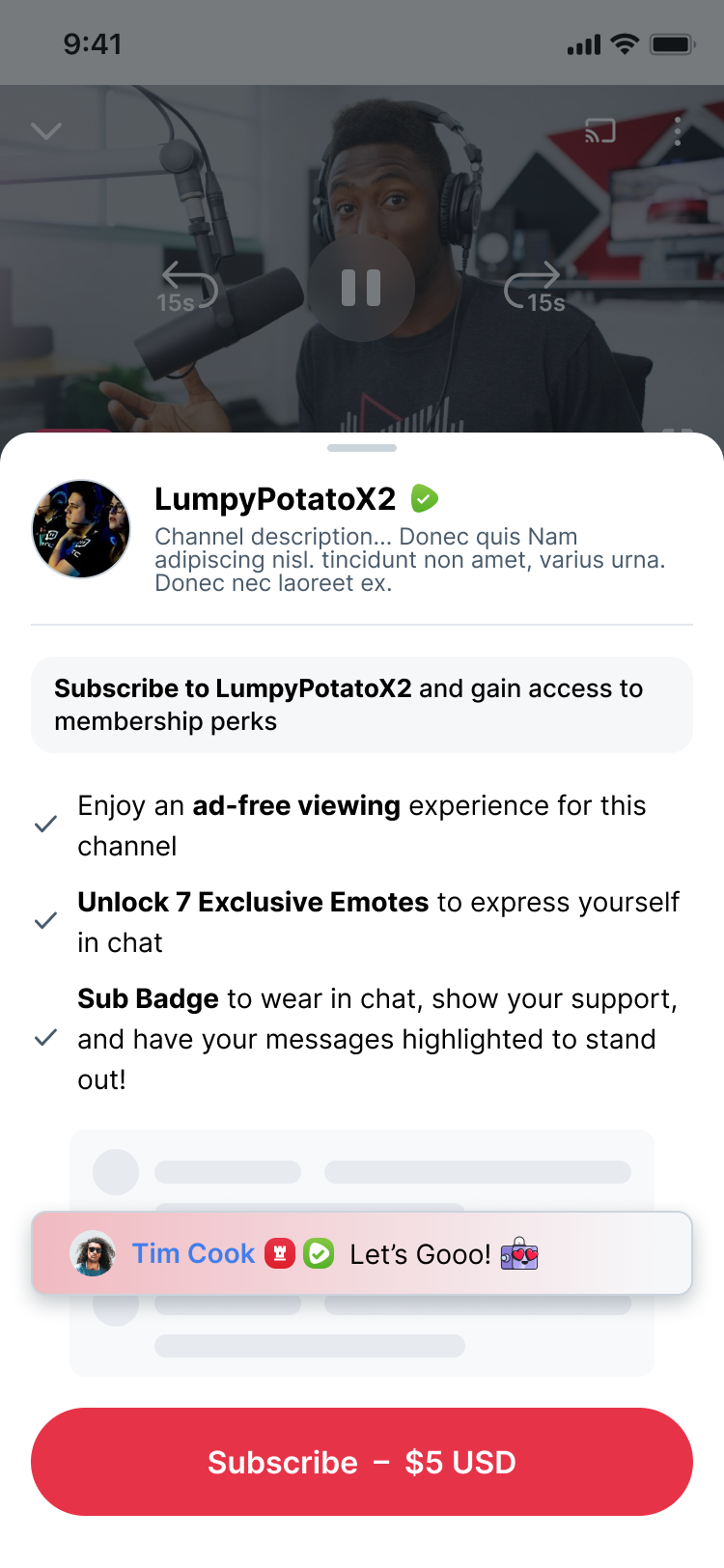The width and height of the screenshot is (724, 1568).
Task: Open the video overflow menu
Action: coord(678,130)
